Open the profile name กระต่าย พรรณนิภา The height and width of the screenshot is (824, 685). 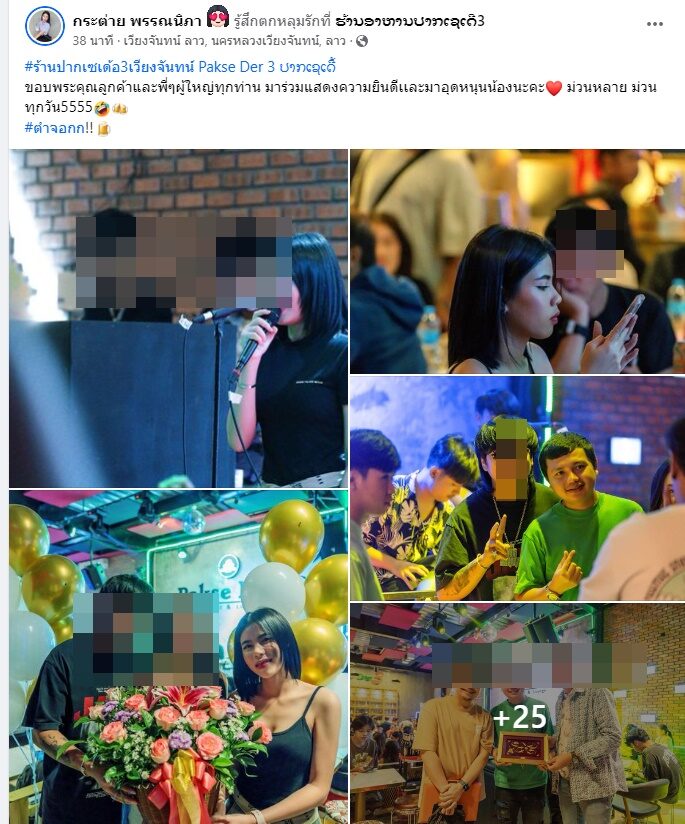[x=138, y=20]
